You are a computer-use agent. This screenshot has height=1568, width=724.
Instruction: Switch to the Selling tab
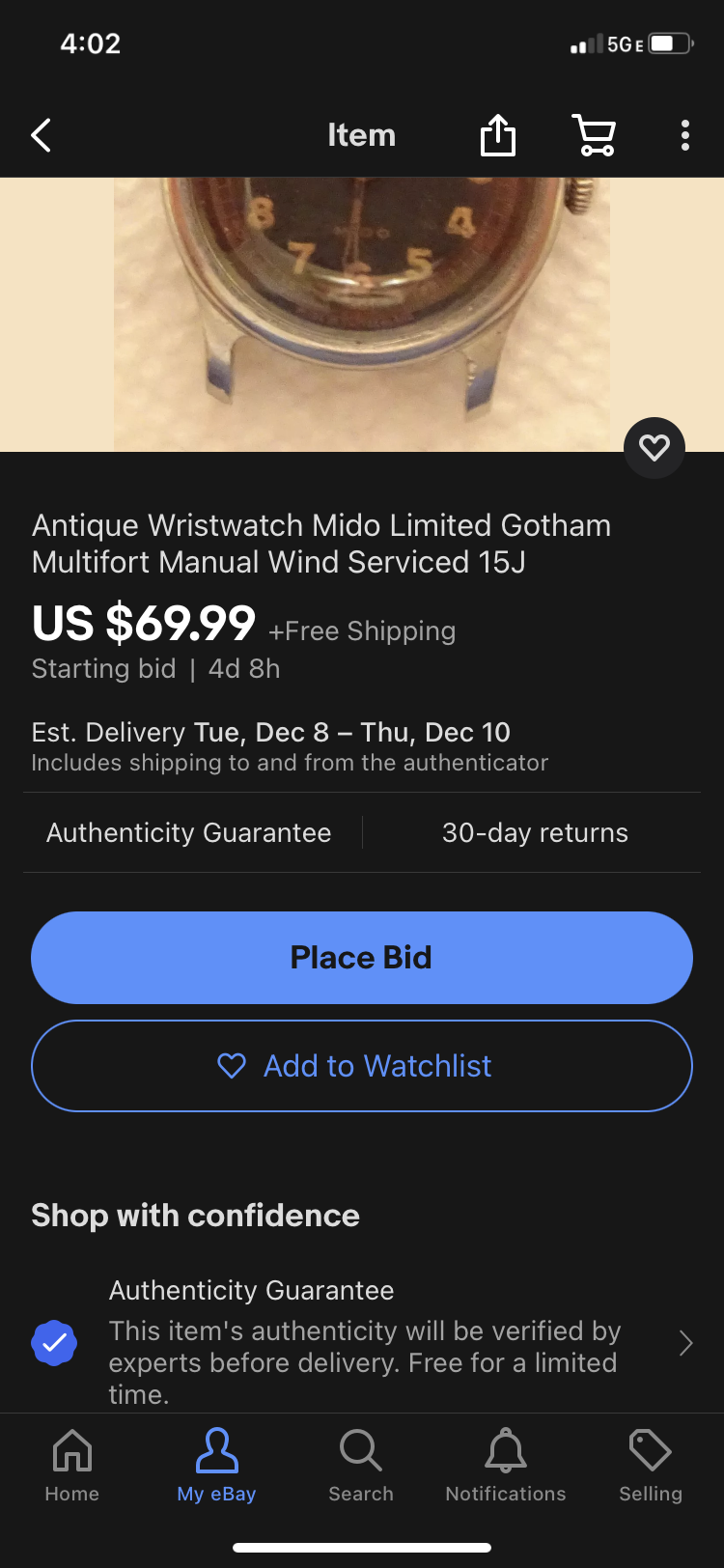click(x=651, y=1466)
